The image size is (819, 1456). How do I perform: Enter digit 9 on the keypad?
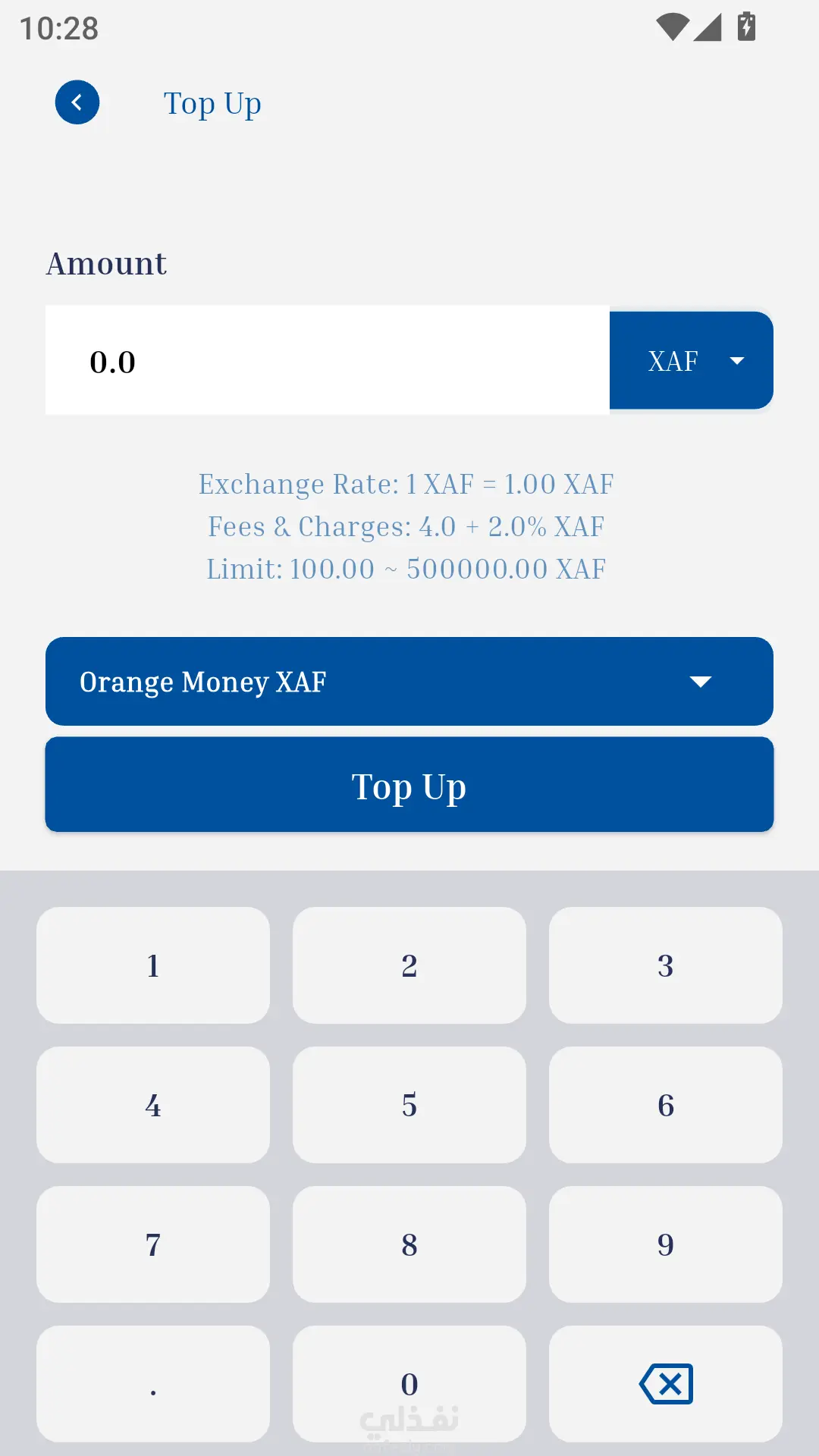(x=665, y=1244)
